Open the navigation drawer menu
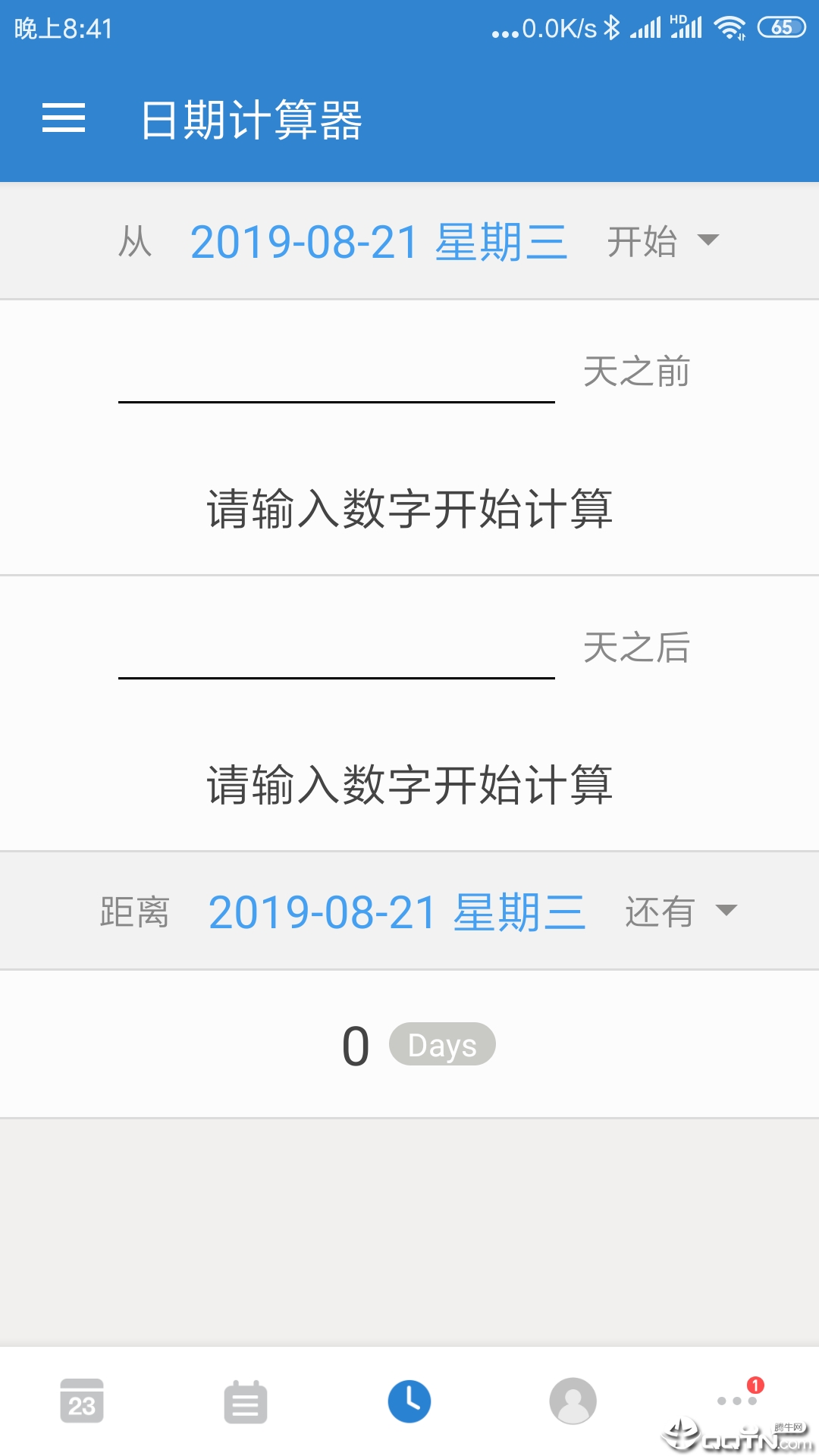This screenshot has width=819, height=1456. [x=64, y=119]
